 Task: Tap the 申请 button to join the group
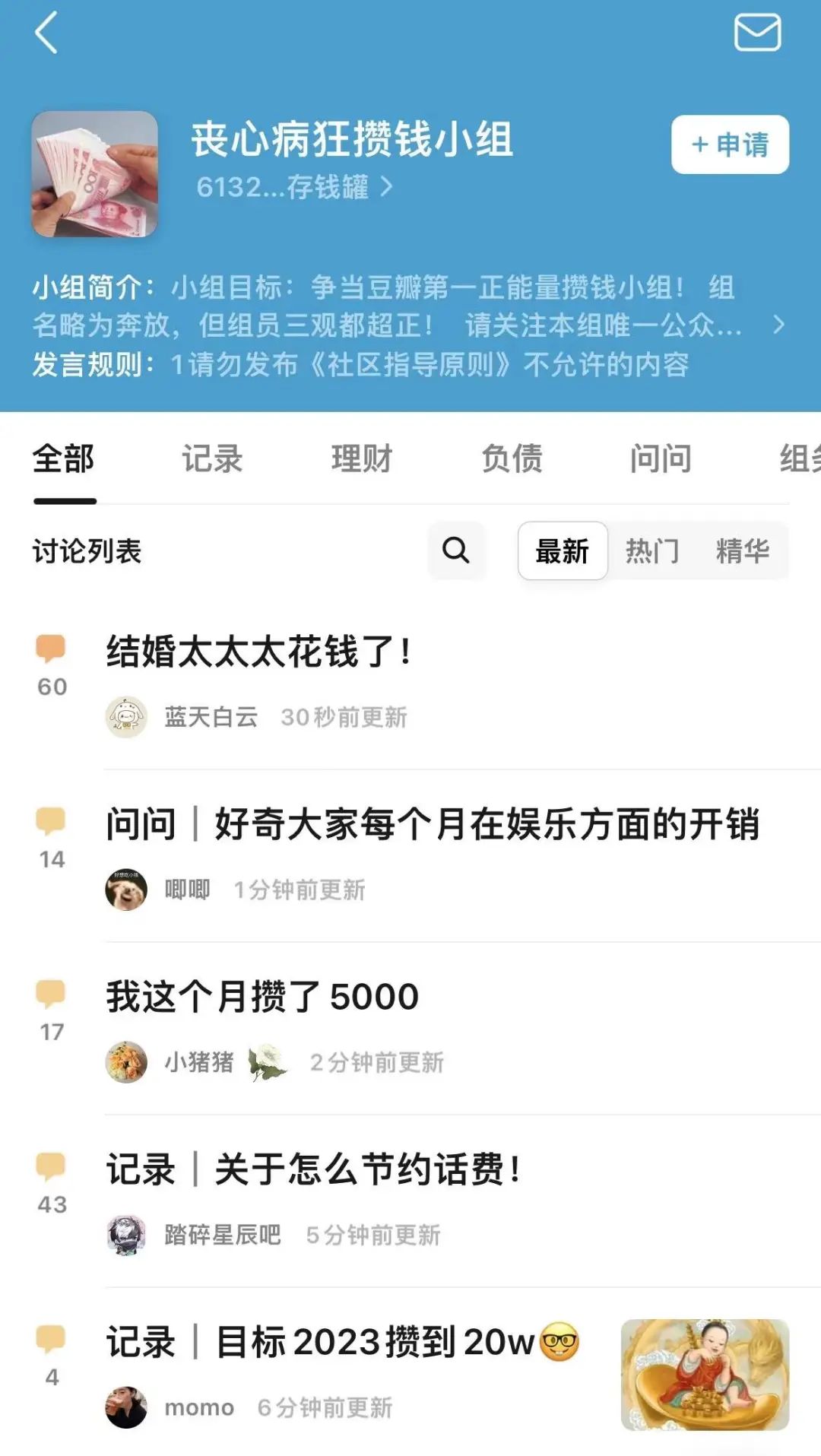(730, 144)
